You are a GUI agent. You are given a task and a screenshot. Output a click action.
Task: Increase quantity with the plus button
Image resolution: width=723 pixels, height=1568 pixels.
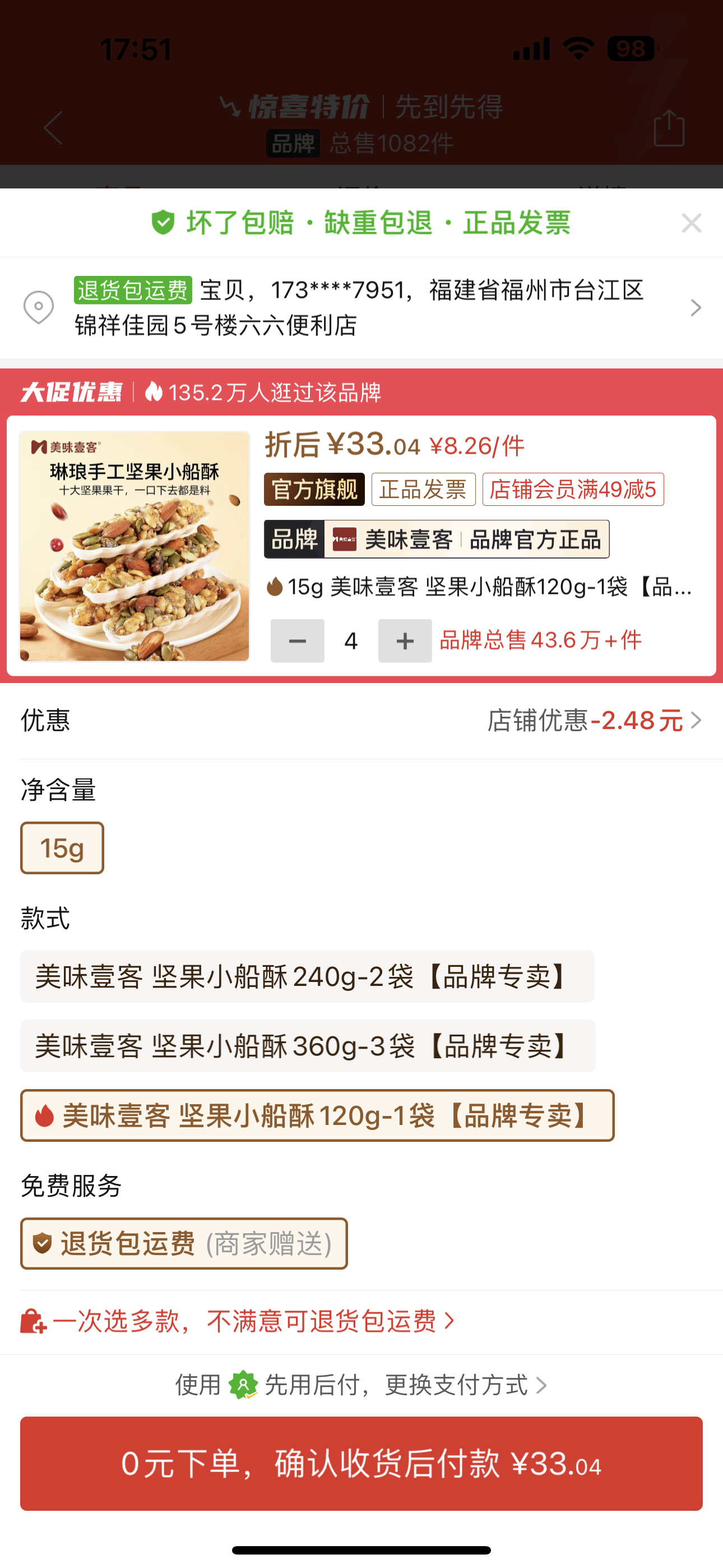tap(405, 641)
